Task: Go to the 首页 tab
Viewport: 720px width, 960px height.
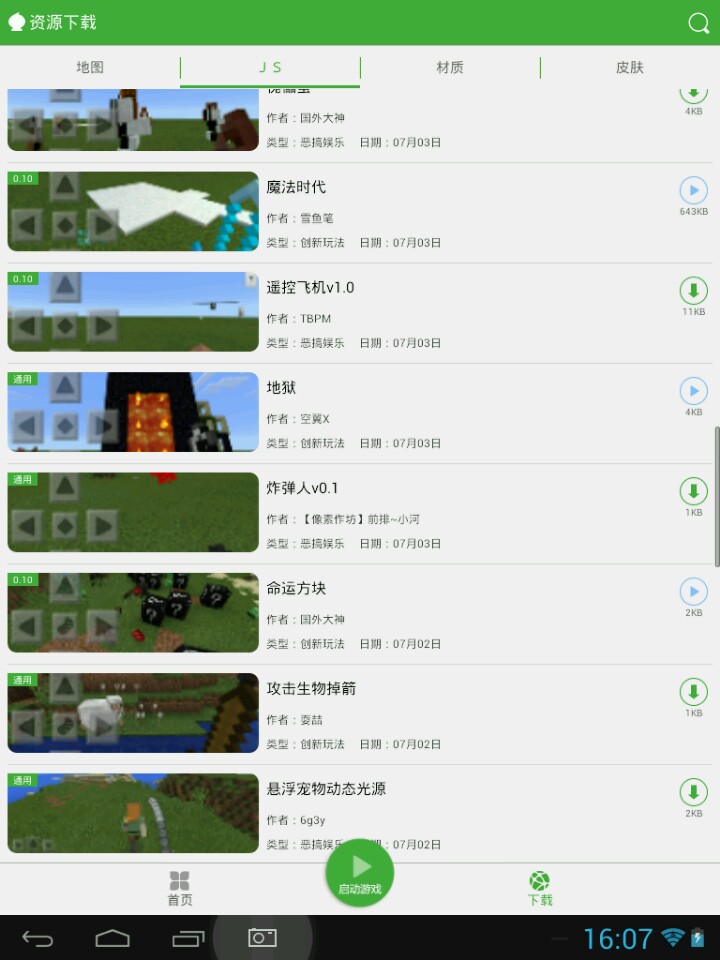Action: pyautogui.click(x=180, y=887)
